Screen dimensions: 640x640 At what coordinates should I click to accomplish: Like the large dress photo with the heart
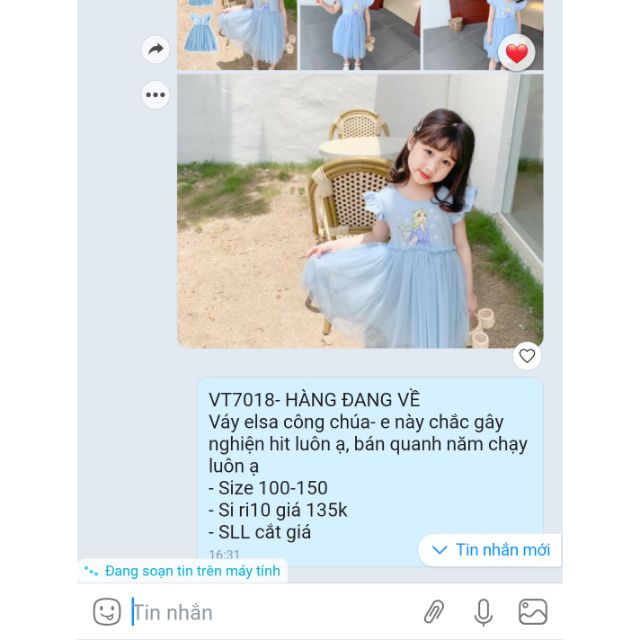pos(527,356)
